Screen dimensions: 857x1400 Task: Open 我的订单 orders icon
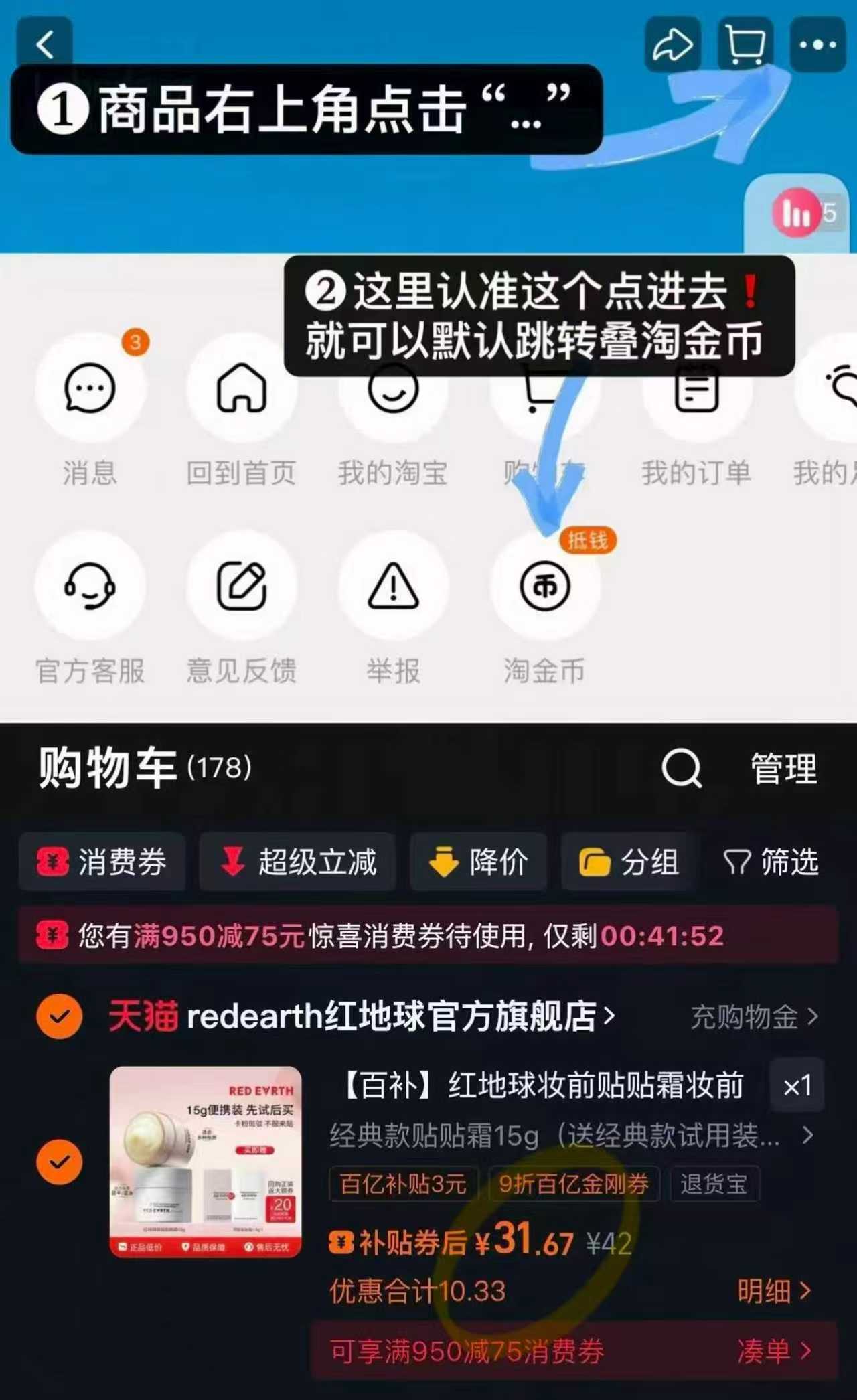coord(696,388)
